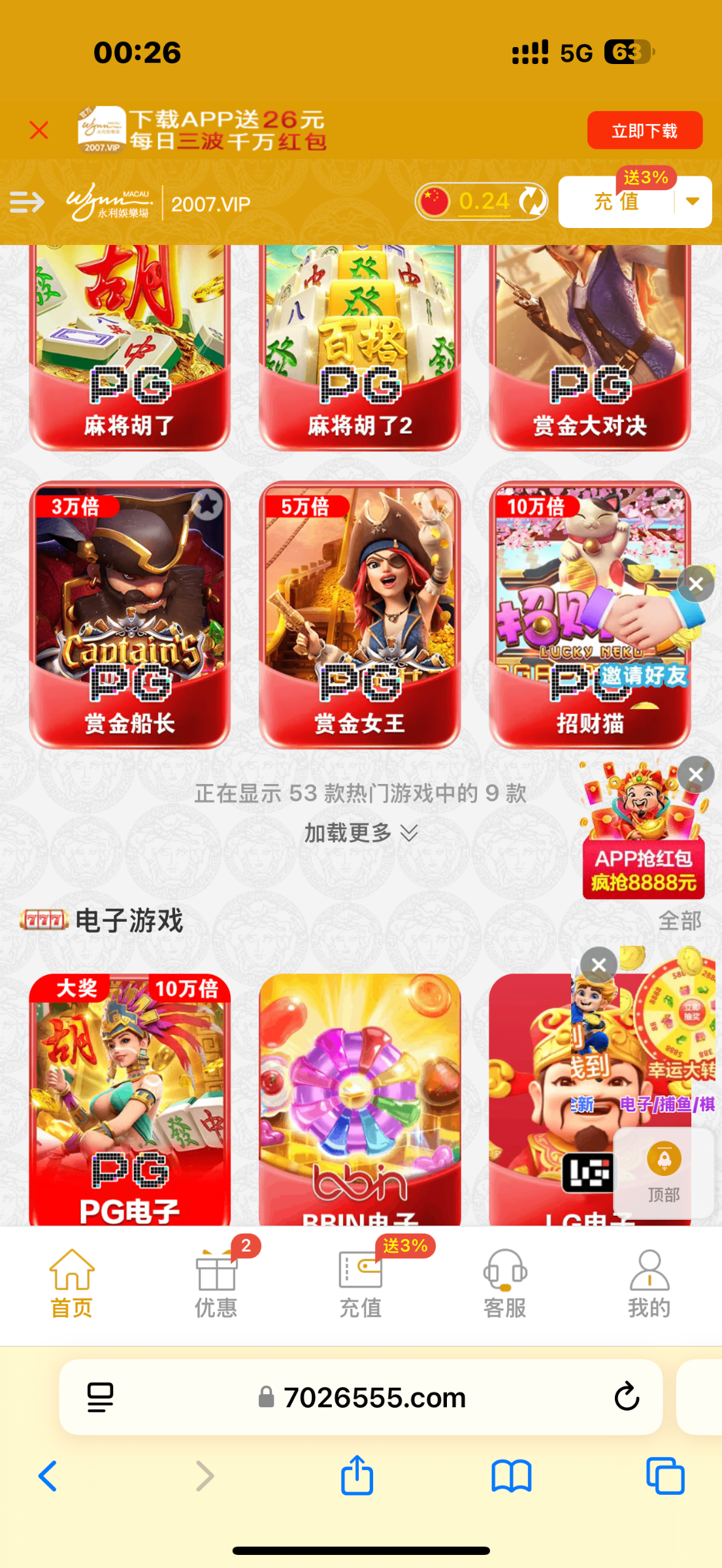Close the APP抢红包 floating promo
The height and width of the screenshot is (1568, 722).
point(696,775)
